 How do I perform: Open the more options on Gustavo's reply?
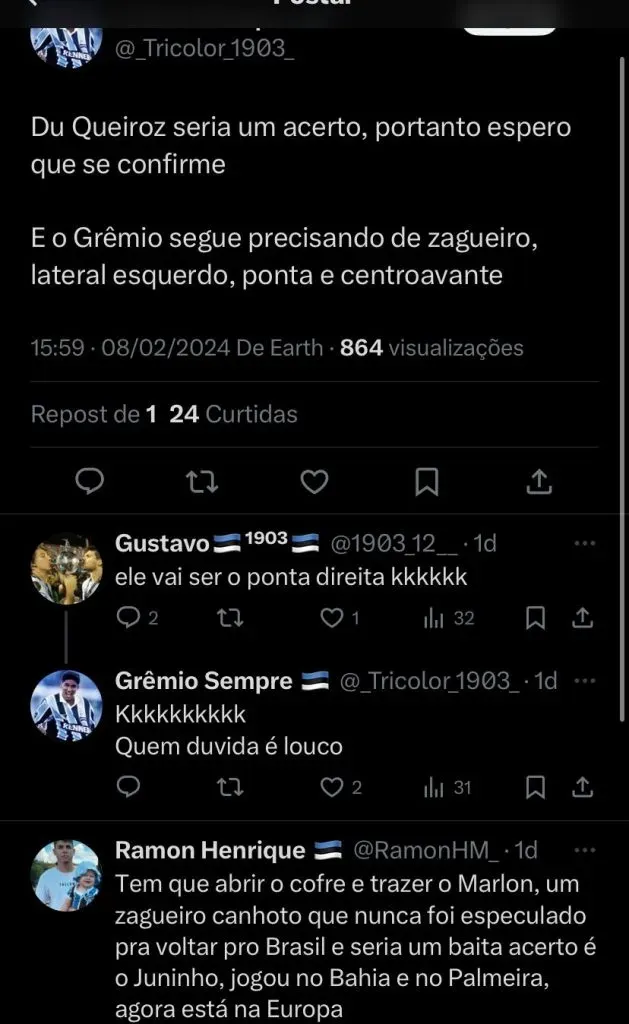click(x=583, y=544)
